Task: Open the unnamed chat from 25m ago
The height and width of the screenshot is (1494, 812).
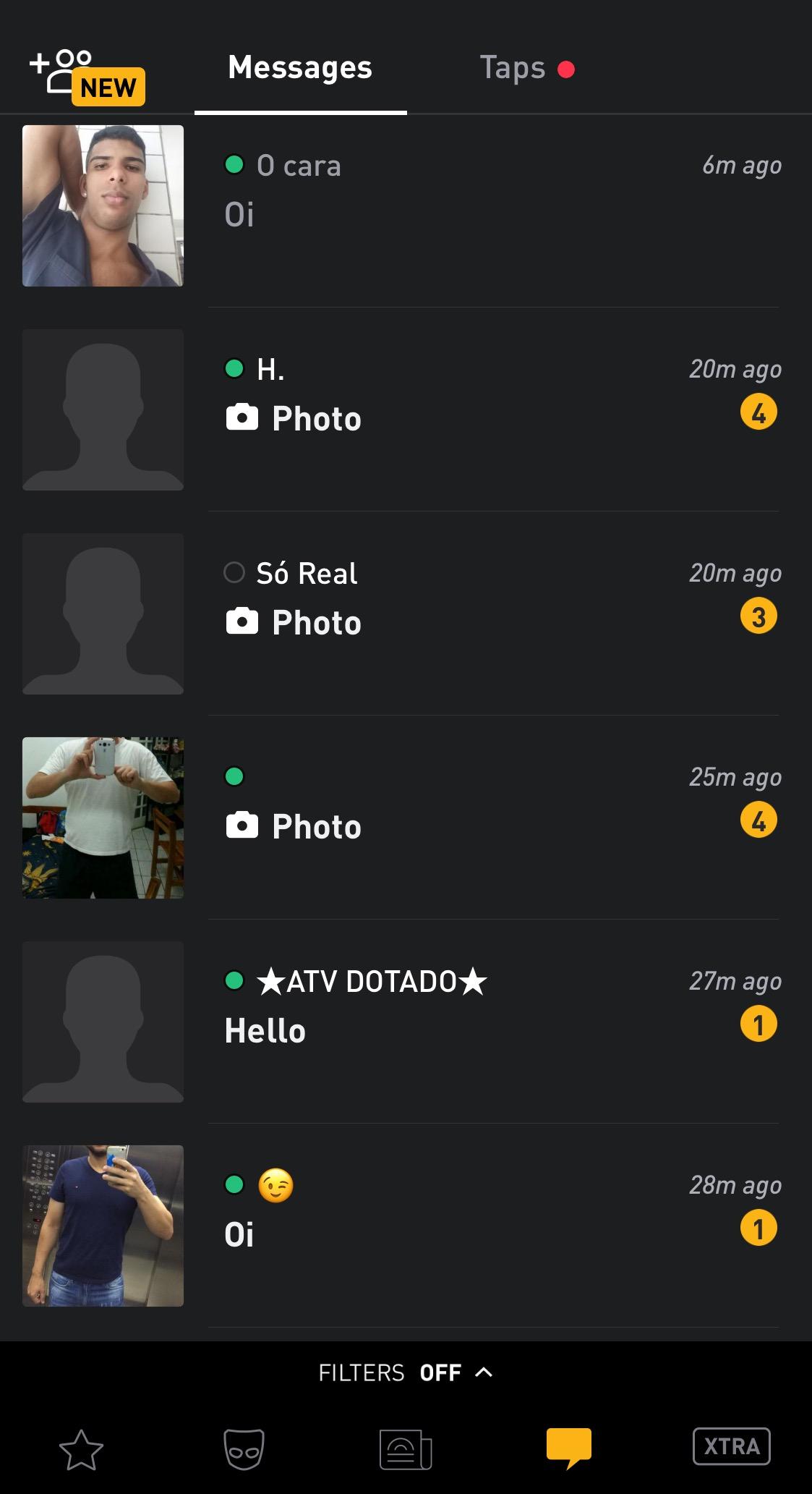Action: tap(406, 818)
